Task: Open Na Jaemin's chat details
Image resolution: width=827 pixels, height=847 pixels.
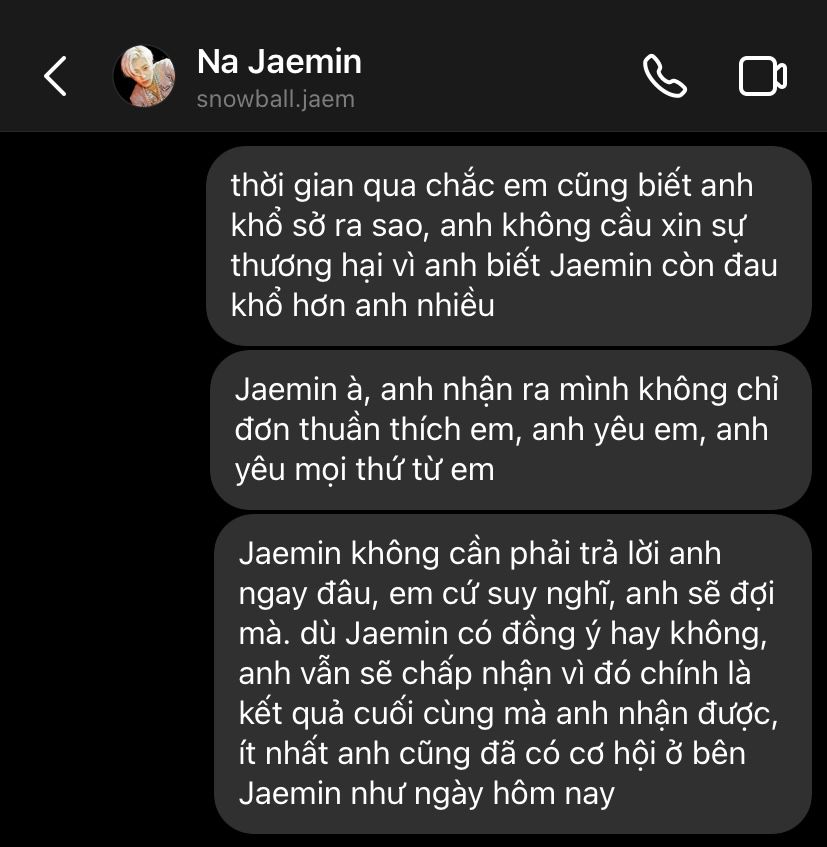Action: pyautogui.click(x=279, y=62)
